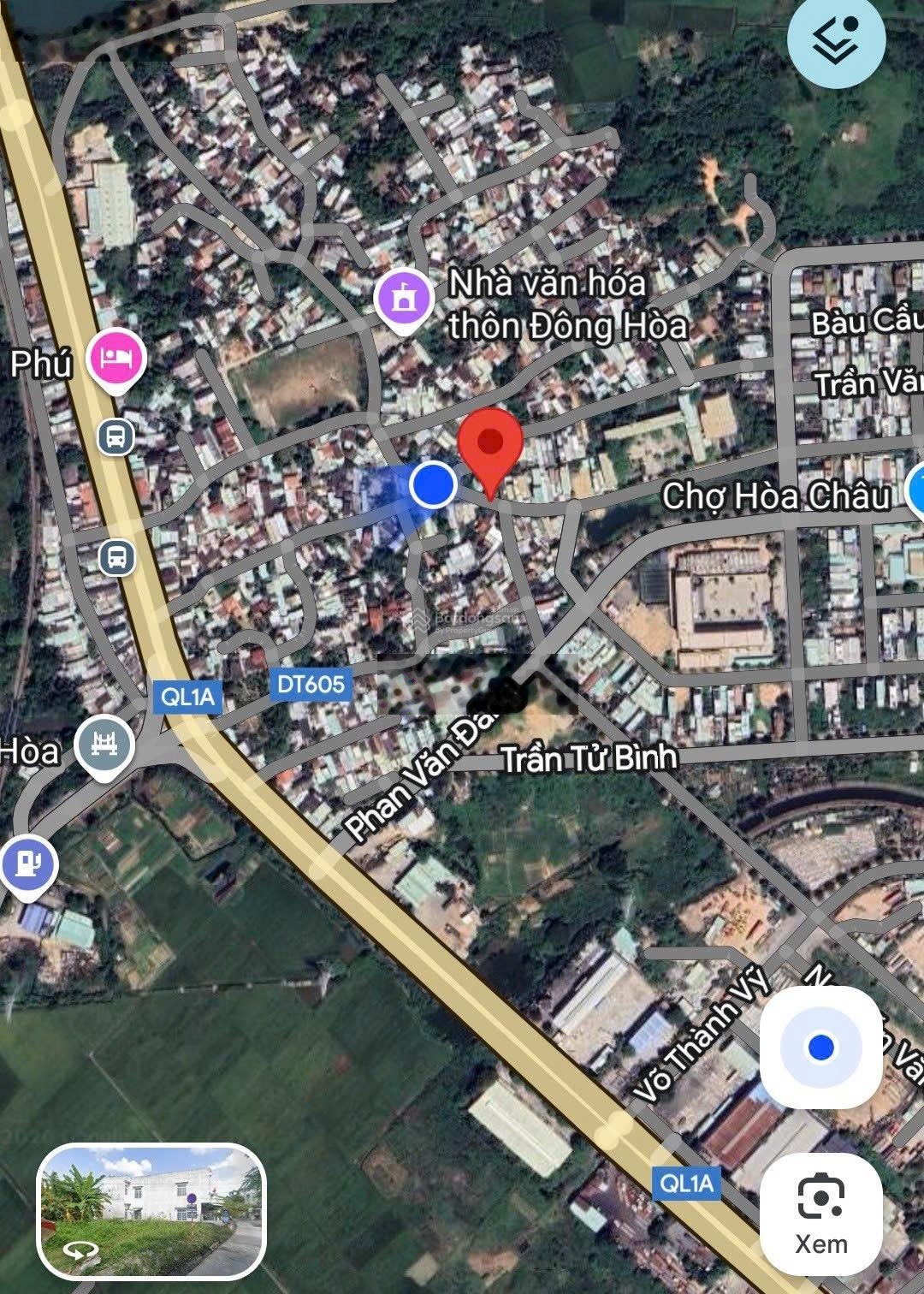Select the red destination pin marker
The image size is (924, 1294).
click(492, 445)
